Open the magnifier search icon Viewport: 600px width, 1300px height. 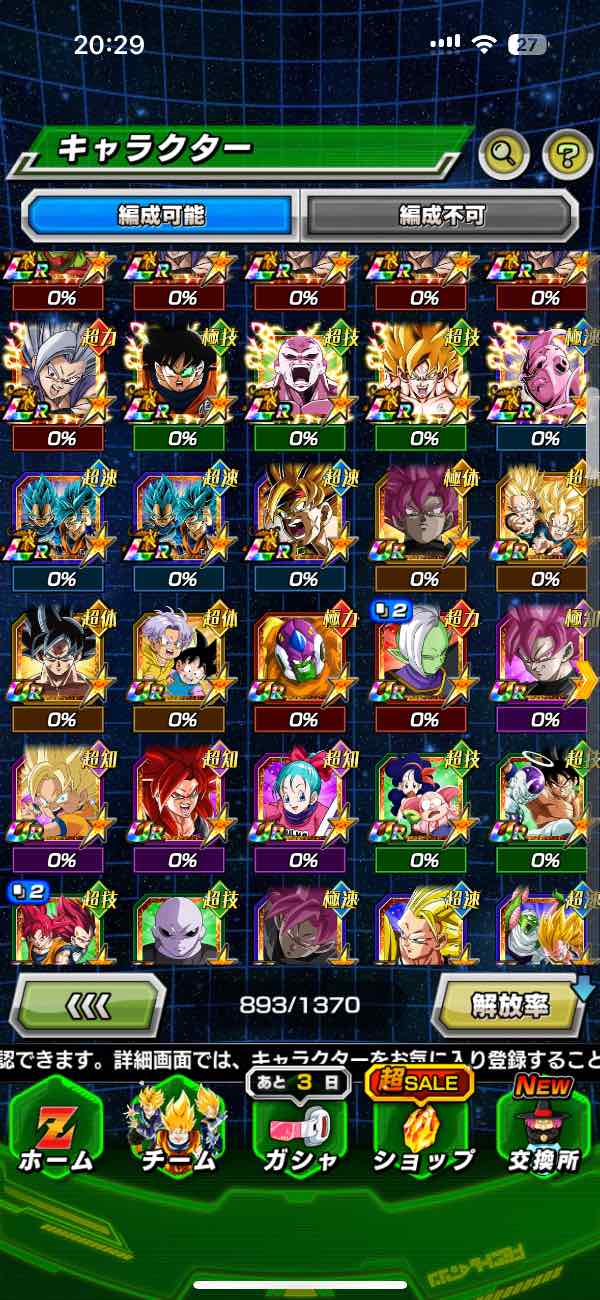(x=504, y=153)
